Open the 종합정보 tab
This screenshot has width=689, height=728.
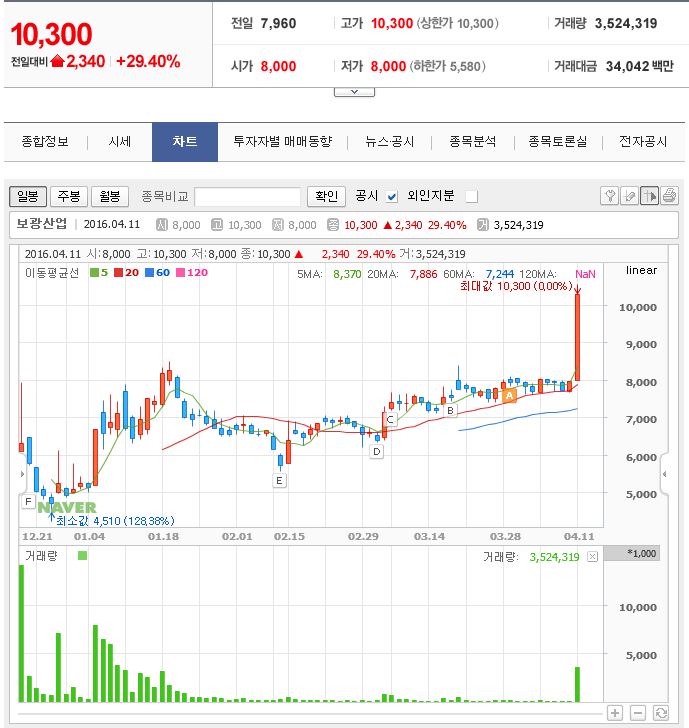coord(45,142)
